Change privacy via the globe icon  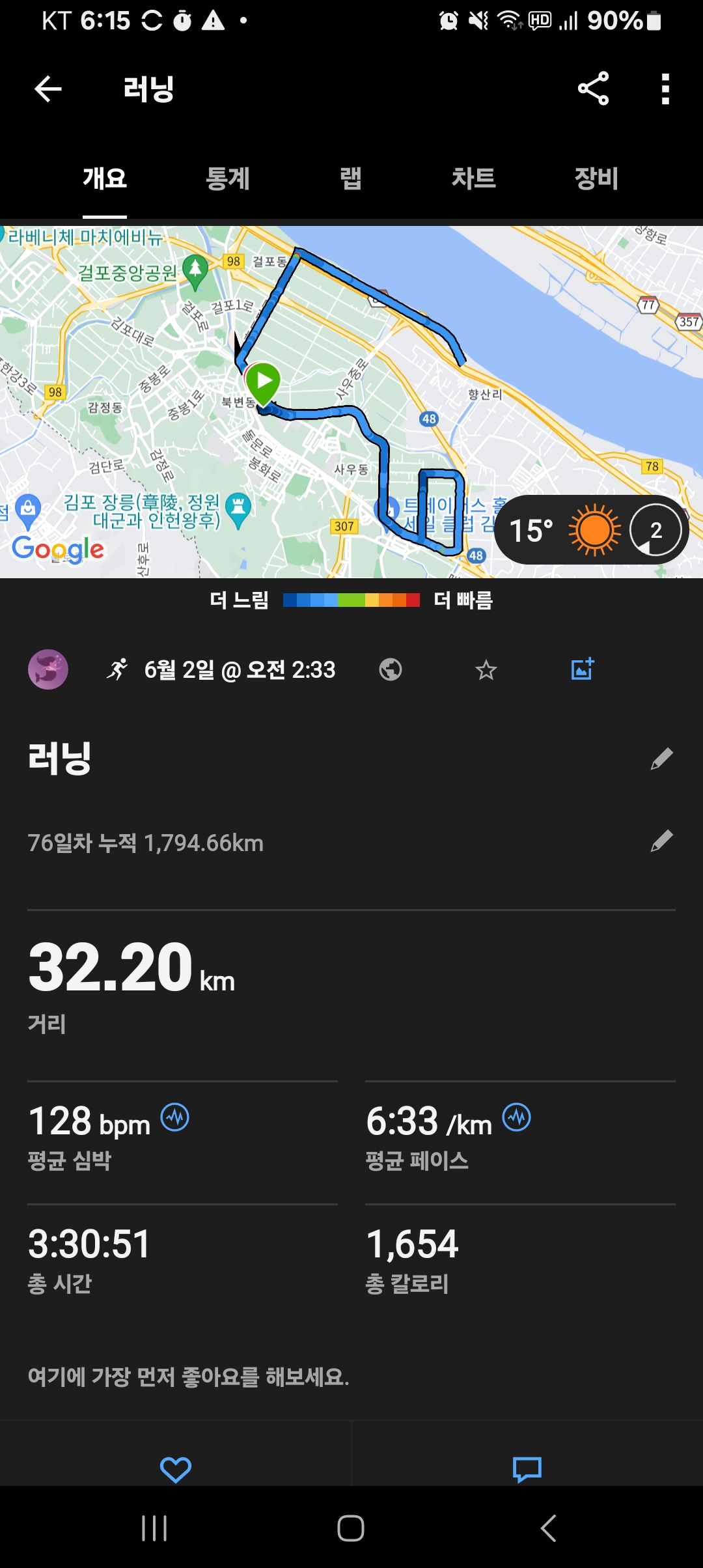(x=391, y=669)
